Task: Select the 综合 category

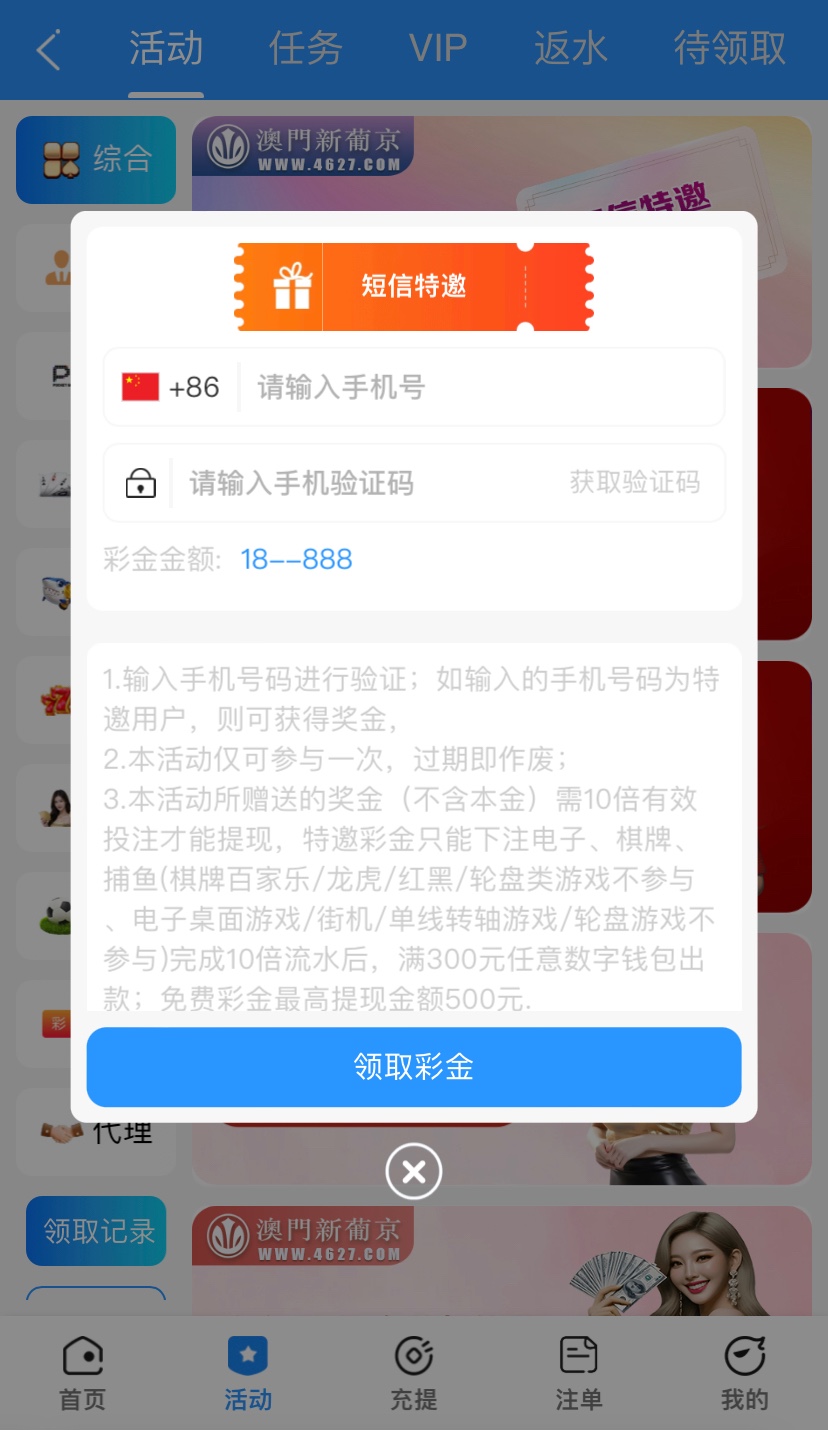Action: pos(97,159)
